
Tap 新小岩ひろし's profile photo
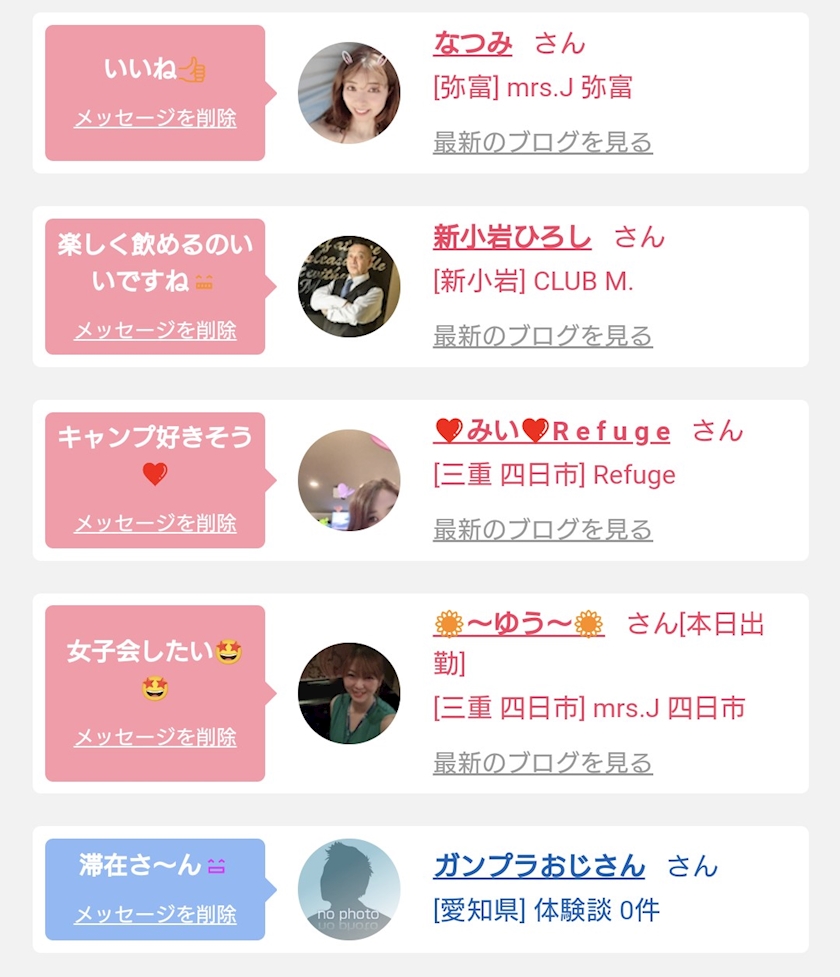[348, 287]
